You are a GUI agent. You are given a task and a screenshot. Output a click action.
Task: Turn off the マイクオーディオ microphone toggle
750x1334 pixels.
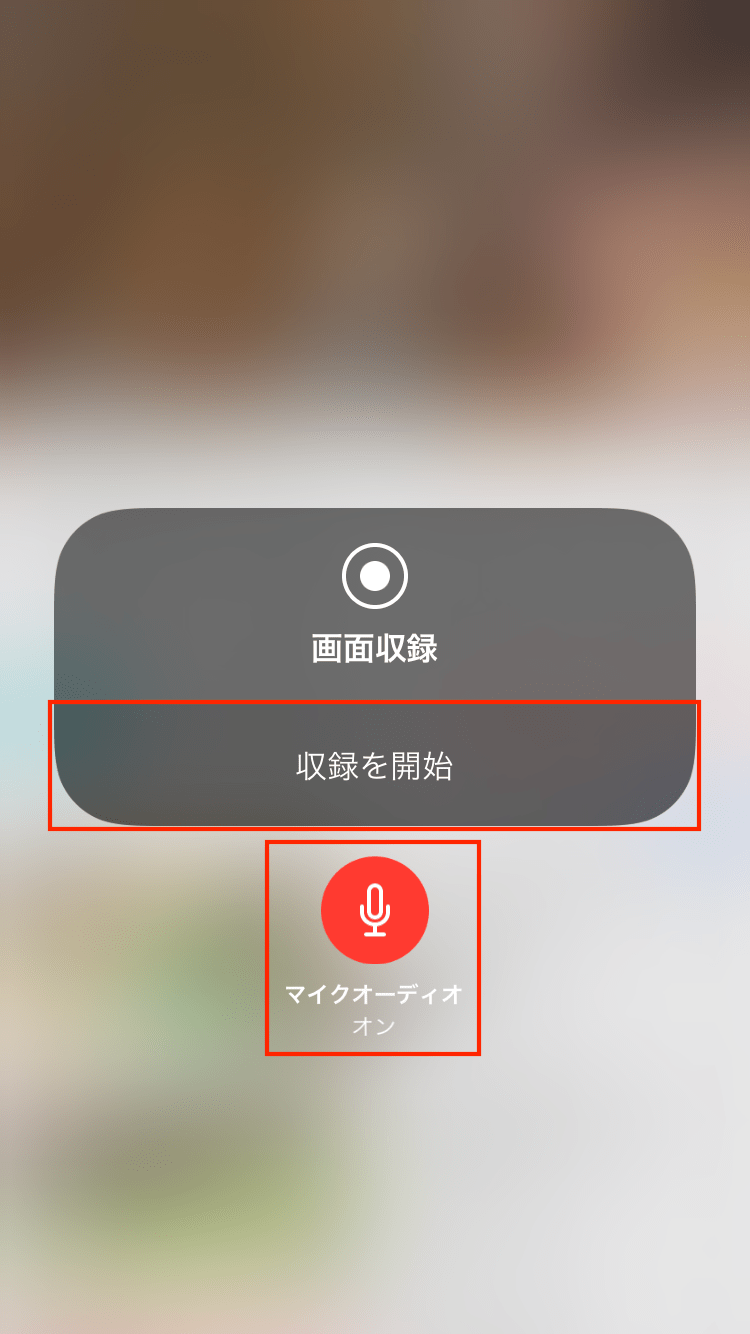[374, 910]
